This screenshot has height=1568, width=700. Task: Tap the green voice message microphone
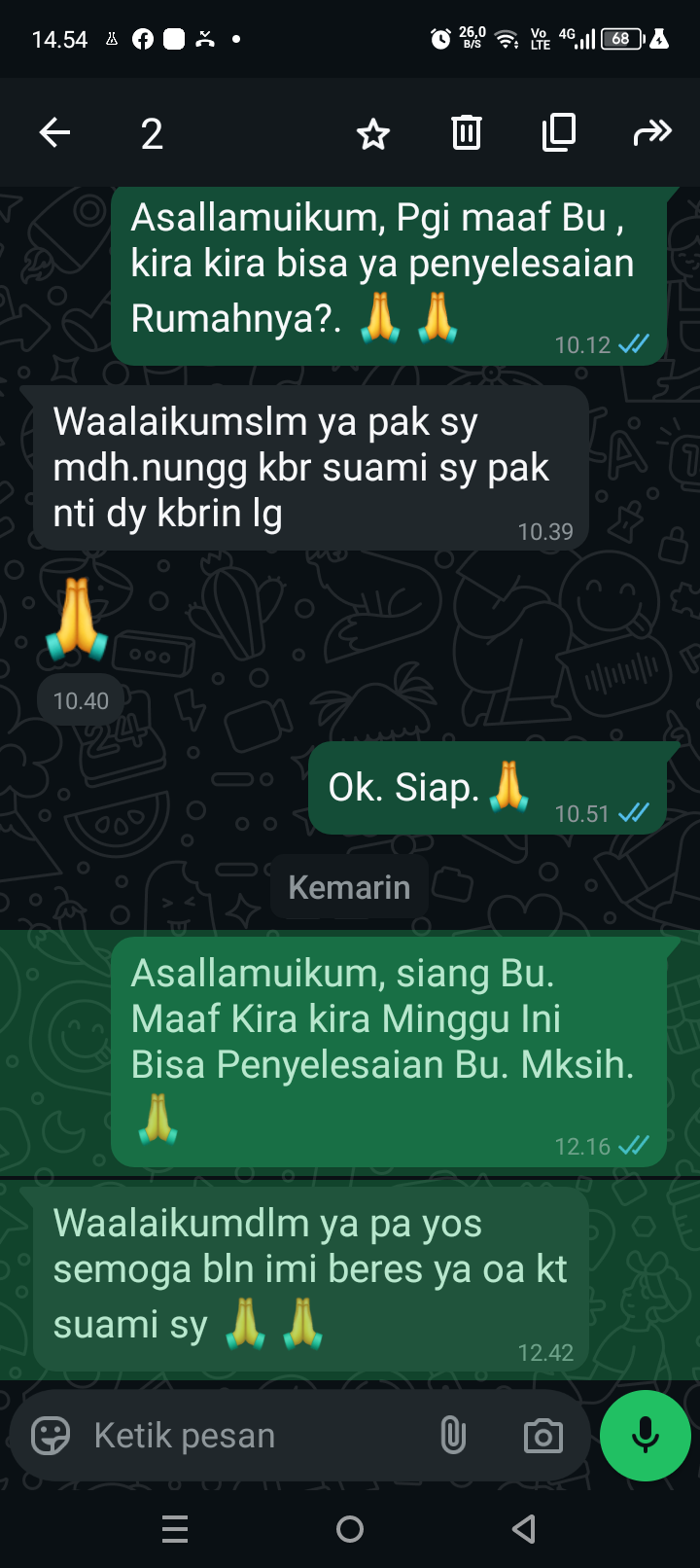(646, 1436)
